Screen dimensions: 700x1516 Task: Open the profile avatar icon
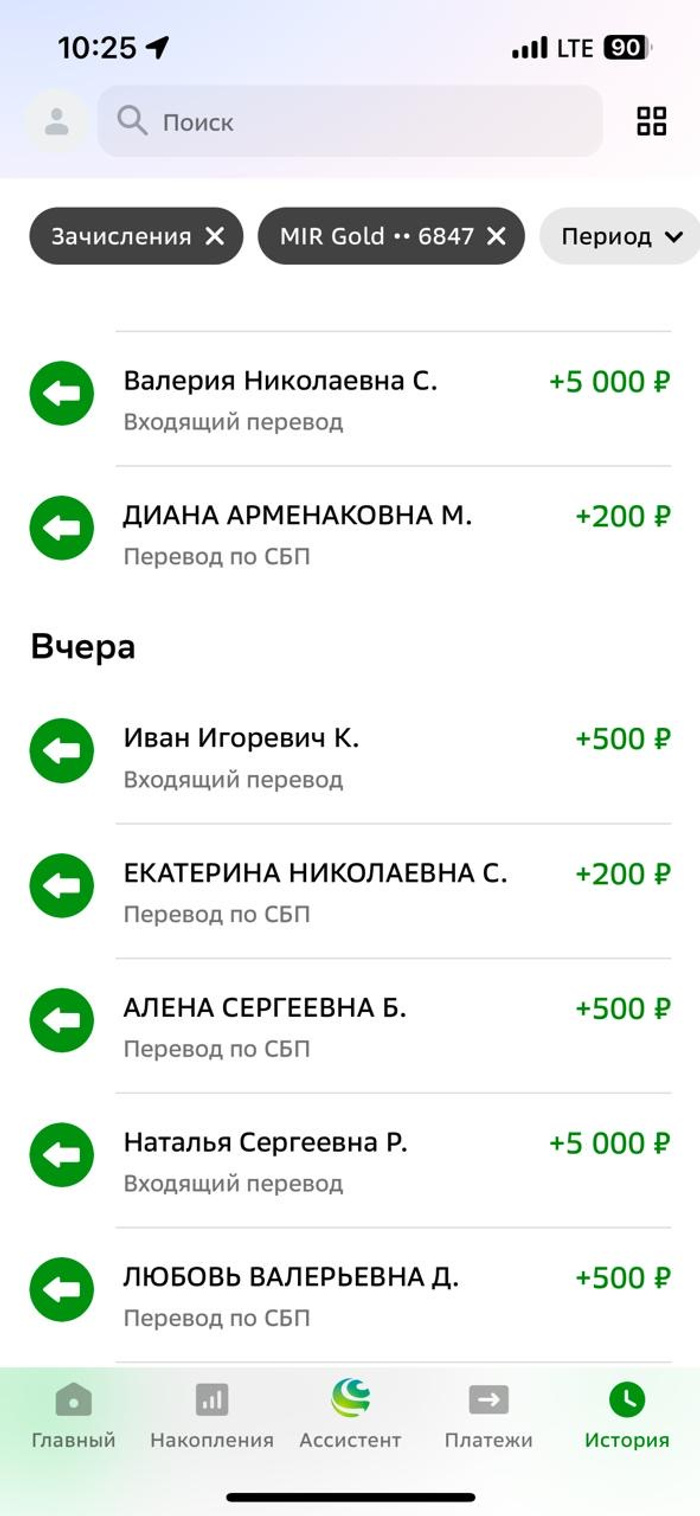tap(56, 122)
